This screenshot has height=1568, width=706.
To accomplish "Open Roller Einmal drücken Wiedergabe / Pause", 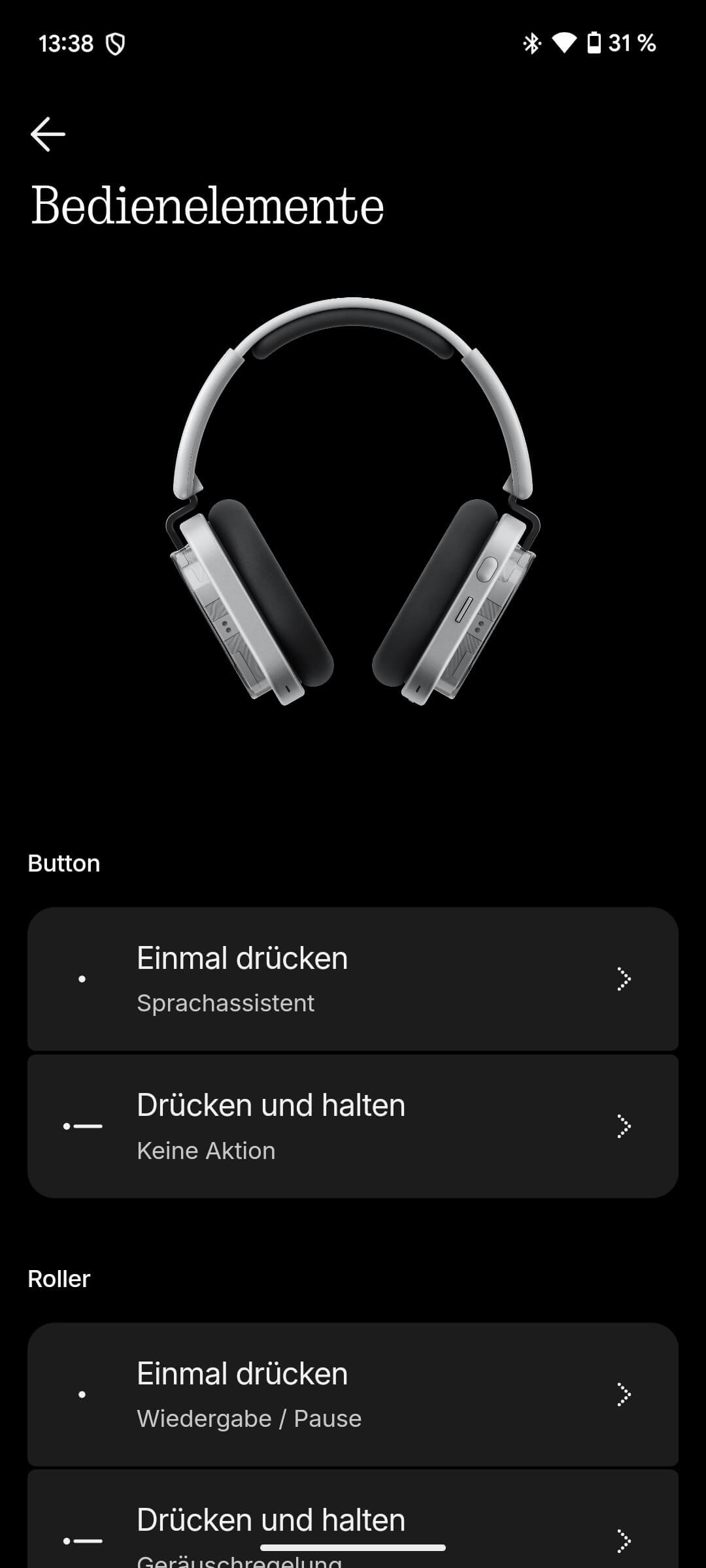I will point(352,1394).
